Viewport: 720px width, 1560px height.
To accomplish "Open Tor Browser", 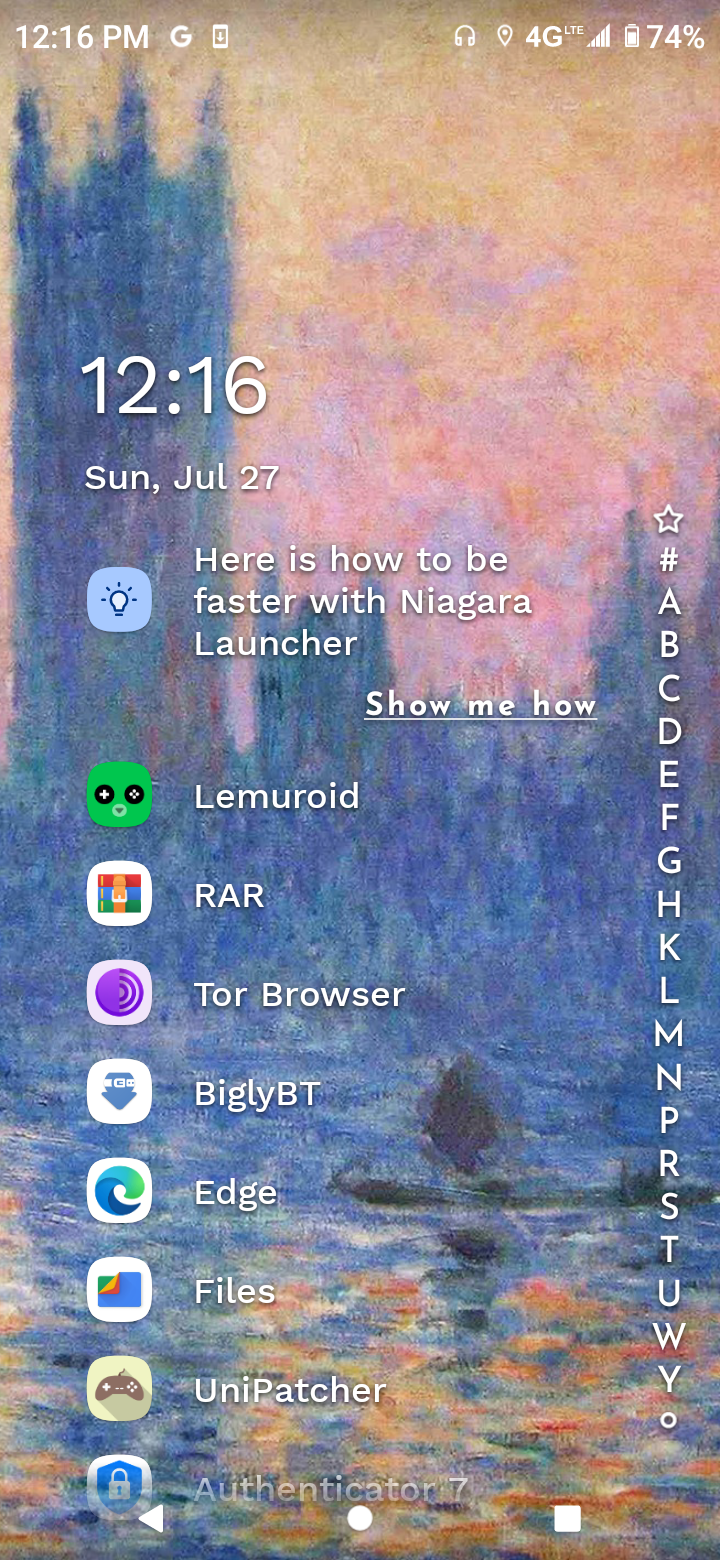I will coord(299,994).
